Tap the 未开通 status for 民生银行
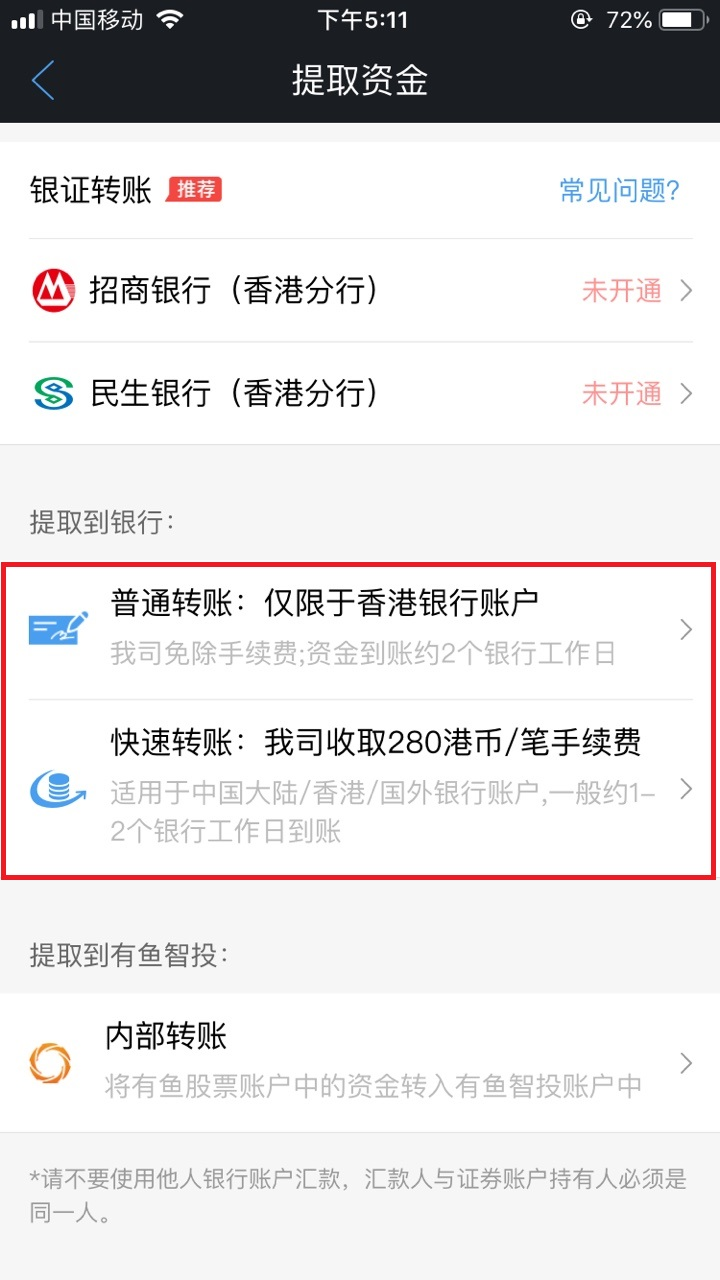 pos(625,394)
